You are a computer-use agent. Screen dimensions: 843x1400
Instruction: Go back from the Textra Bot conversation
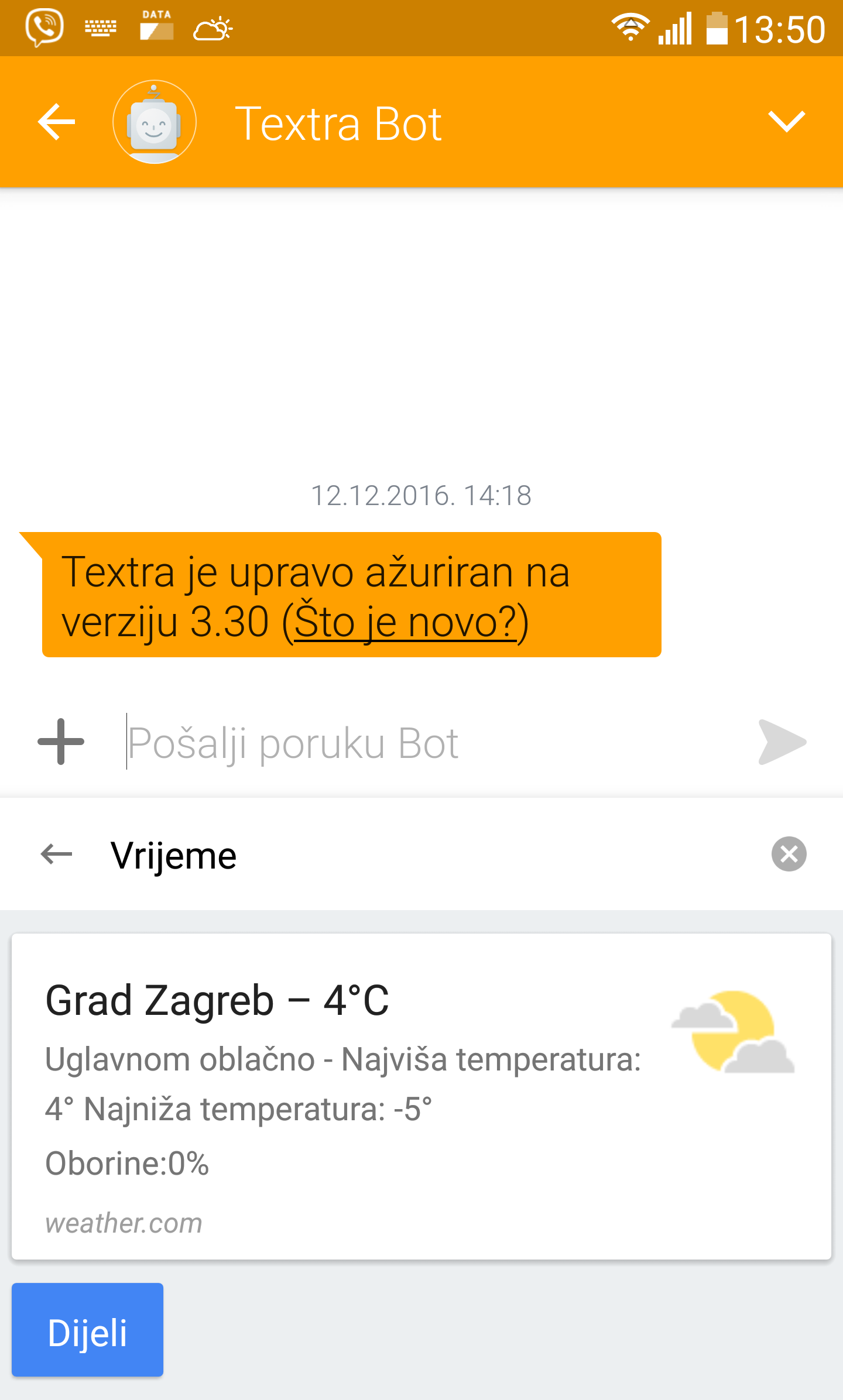pyautogui.click(x=56, y=122)
